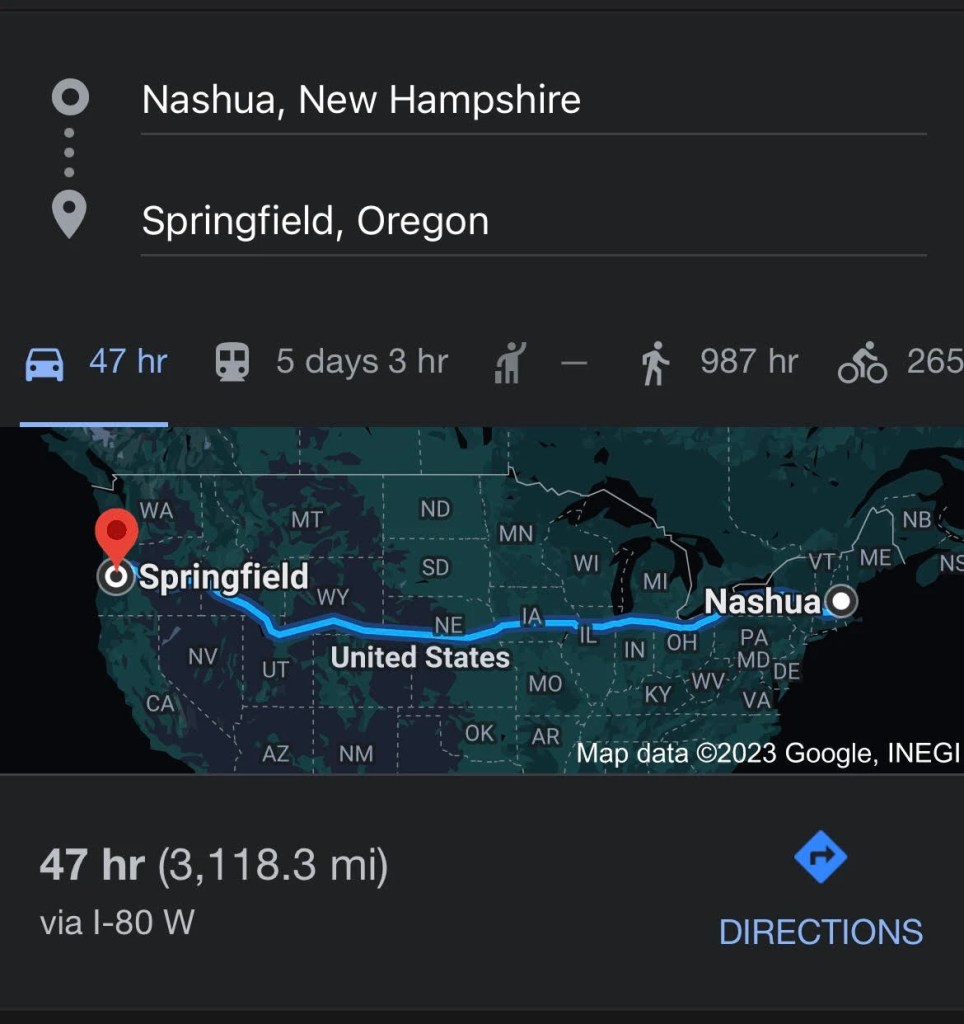Viewport: 964px width, 1024px height.
Task: Select the driving mode 47 hr tab
Action: pos(96,362)
